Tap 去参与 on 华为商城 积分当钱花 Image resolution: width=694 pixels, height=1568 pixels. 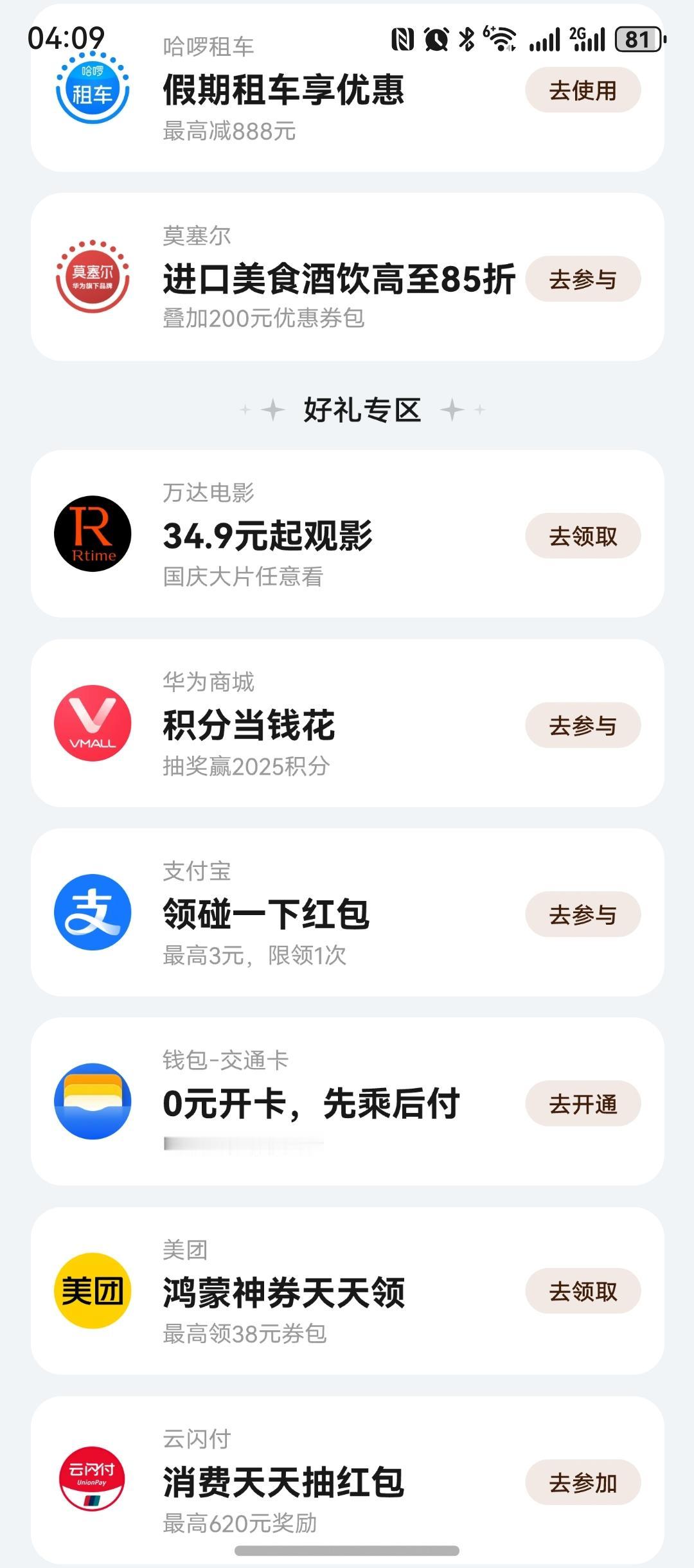[x=583, y=726]
